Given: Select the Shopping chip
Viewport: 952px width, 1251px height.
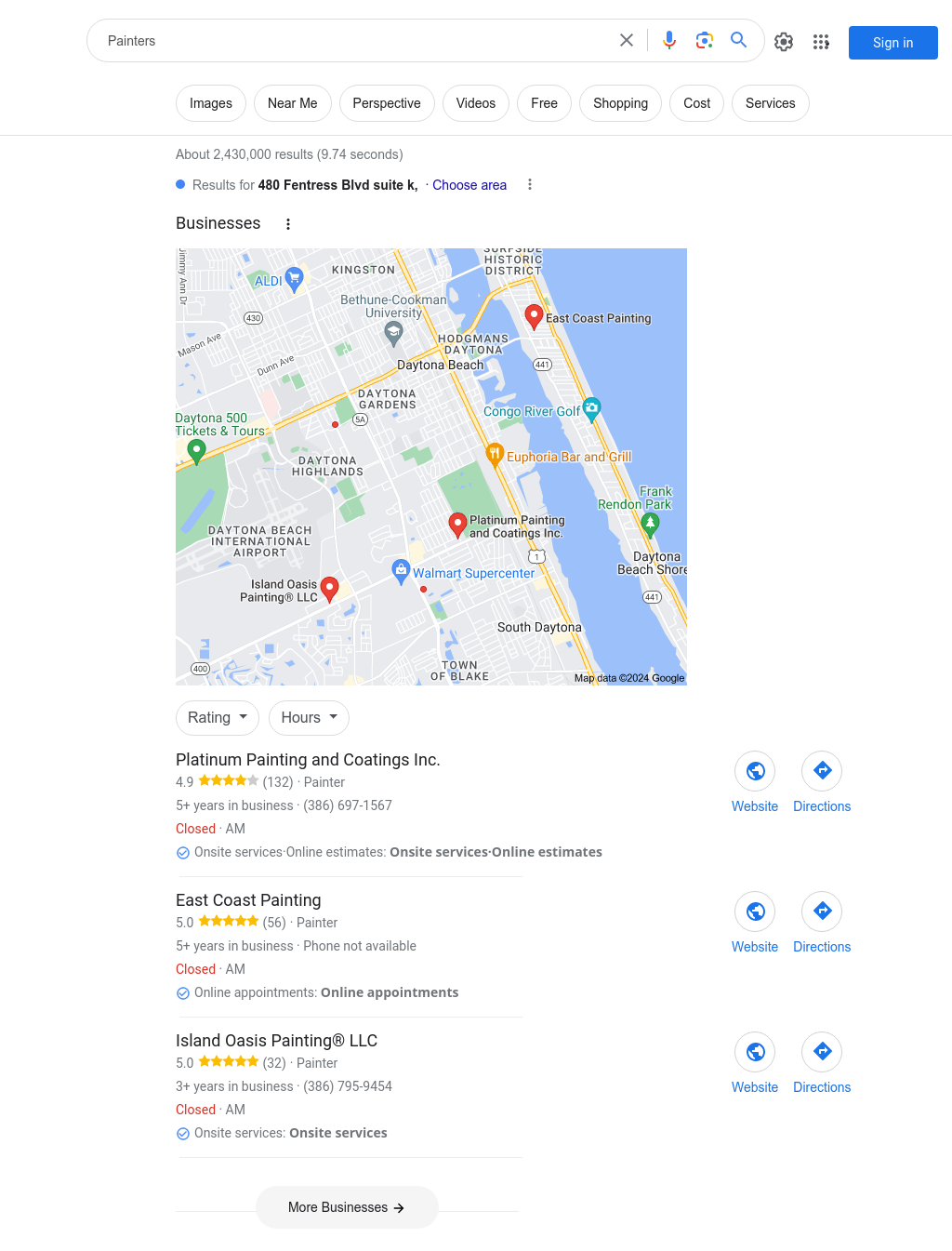Looking at the screenshot, I should 620,103.
